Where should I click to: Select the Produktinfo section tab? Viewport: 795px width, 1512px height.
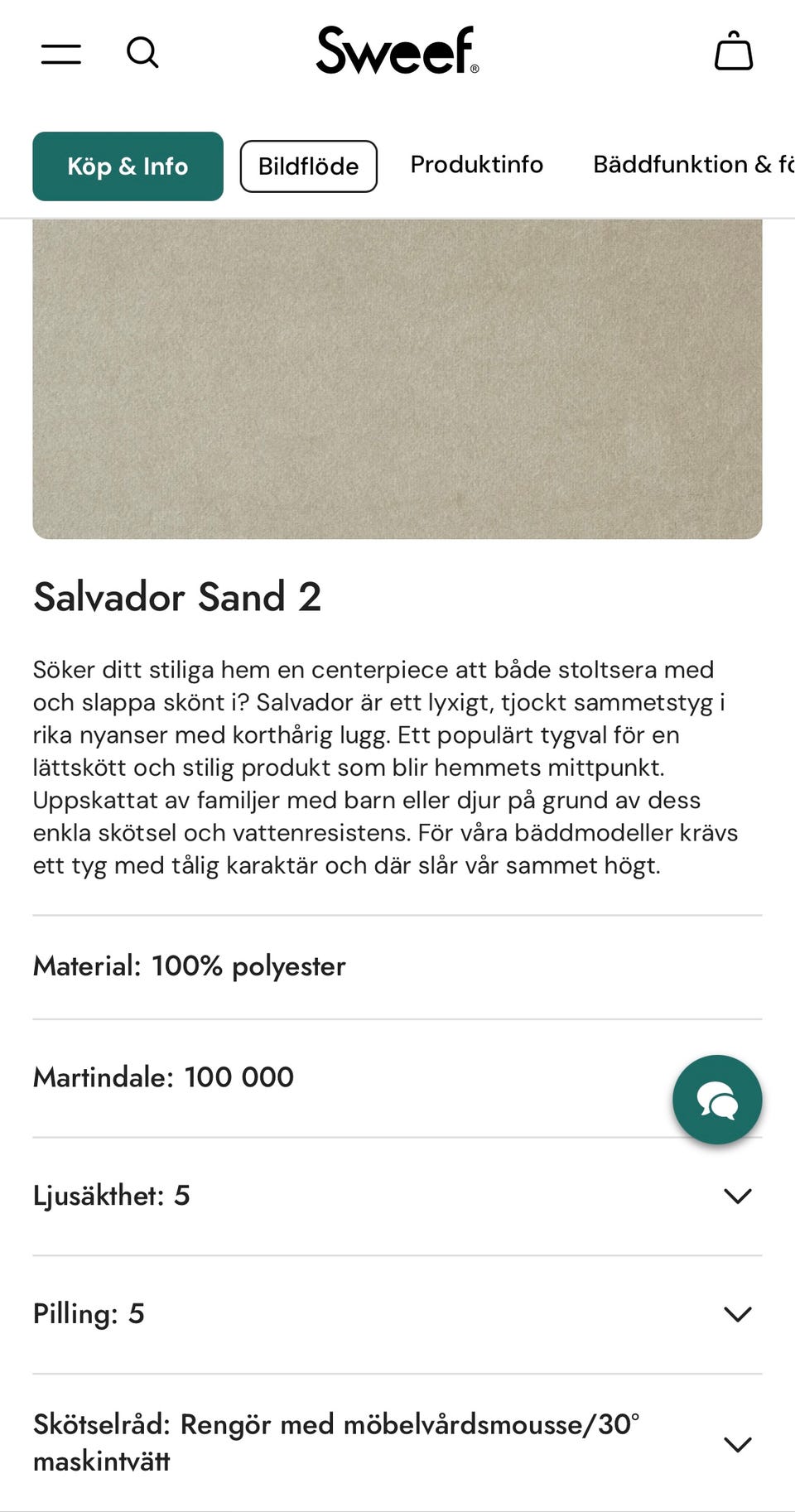tap(475, 165)
